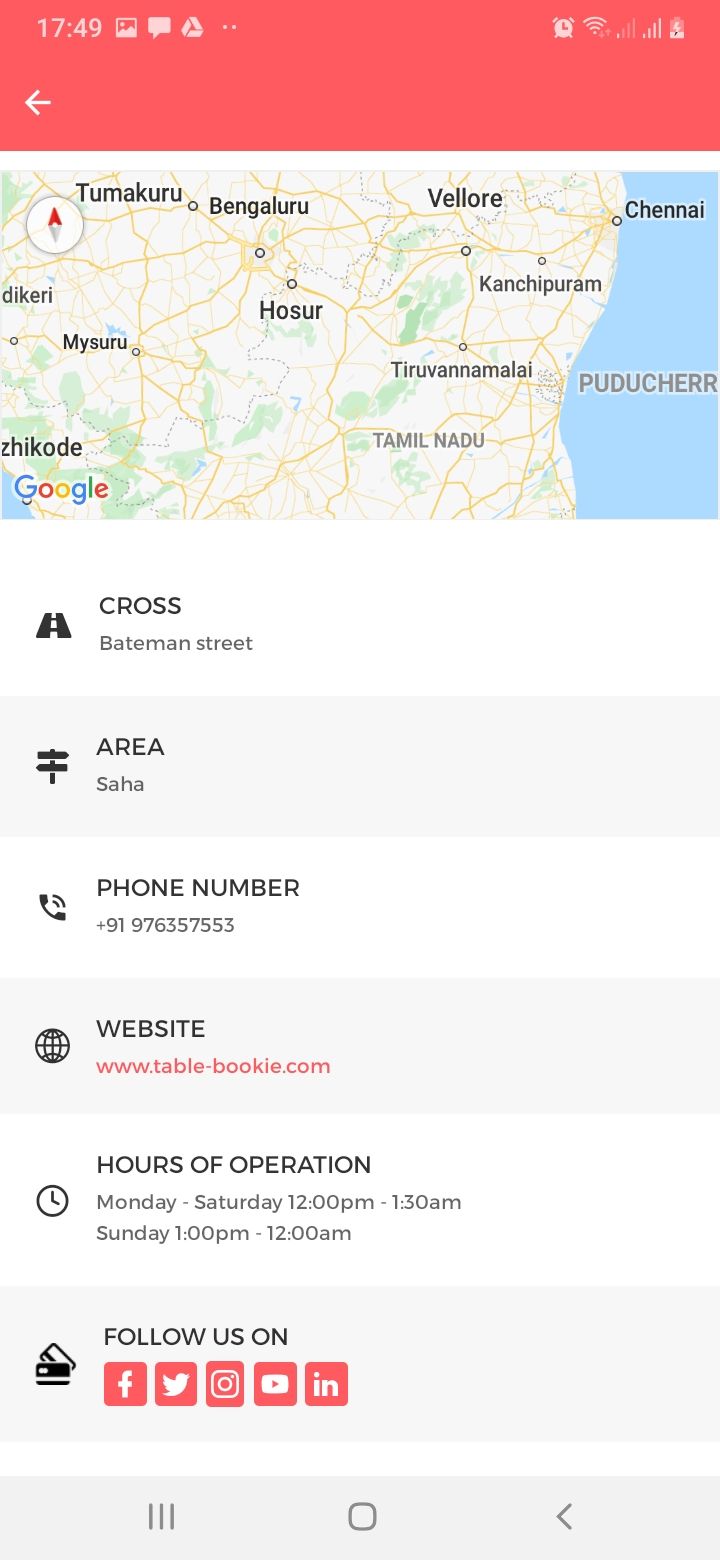Image resolution: width=720 pixels, height=1560 pixels.
Task: Open recent apps from navigation bar
Action: coord(161,1516)
